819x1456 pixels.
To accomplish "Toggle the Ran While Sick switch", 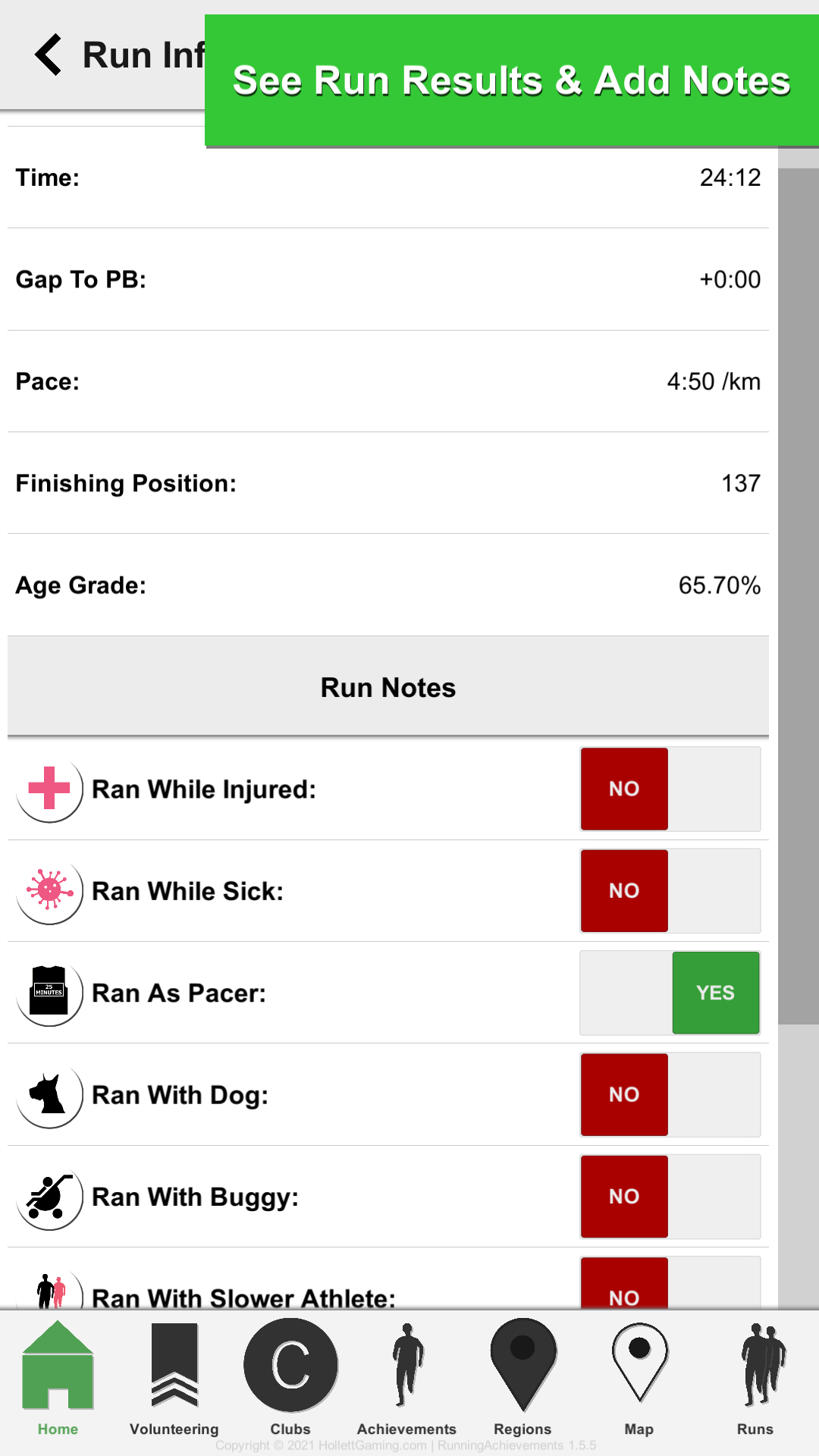I will (x=670, y=890).
